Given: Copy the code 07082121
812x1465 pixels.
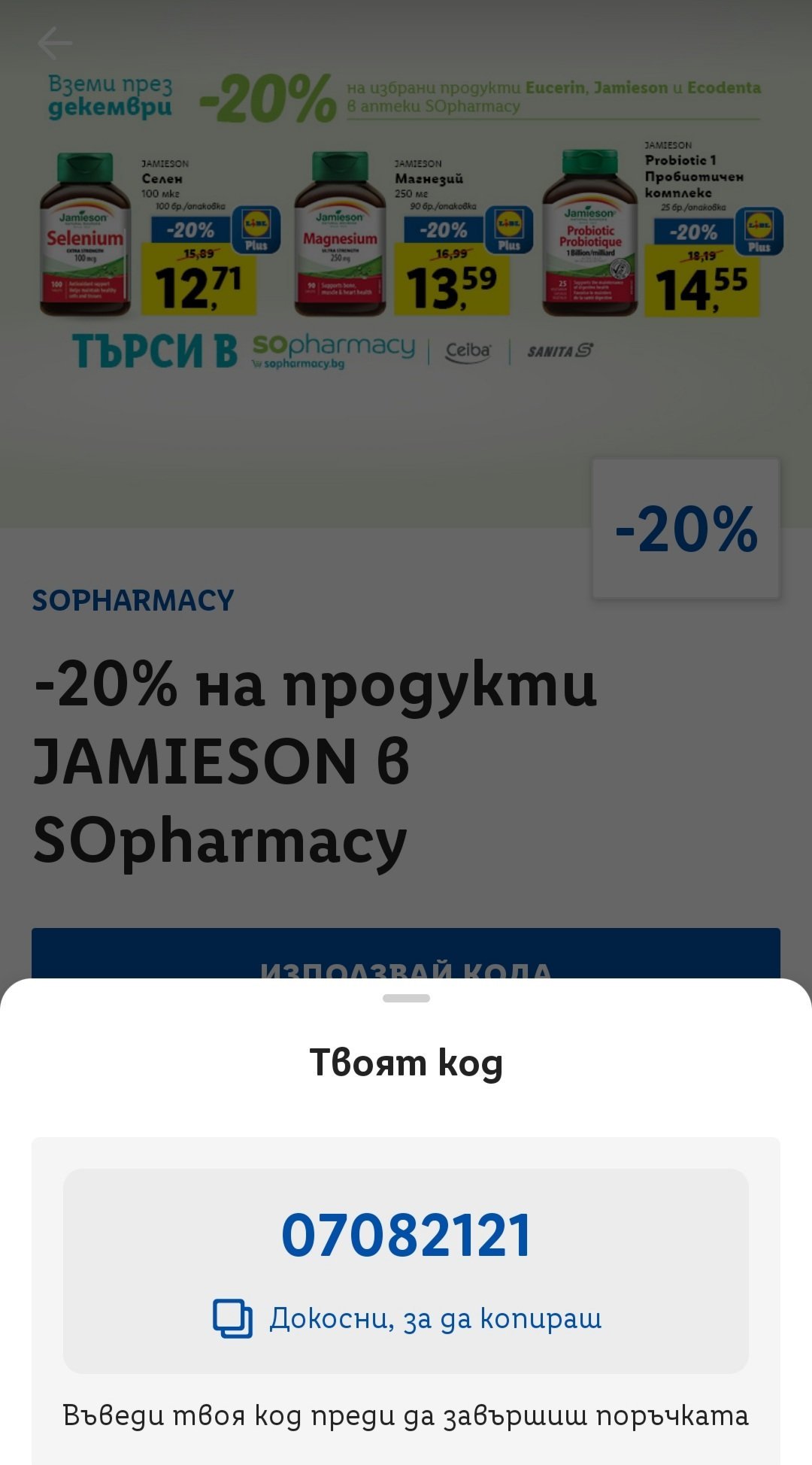Looking at the screenshot, I should [406, 1271].
